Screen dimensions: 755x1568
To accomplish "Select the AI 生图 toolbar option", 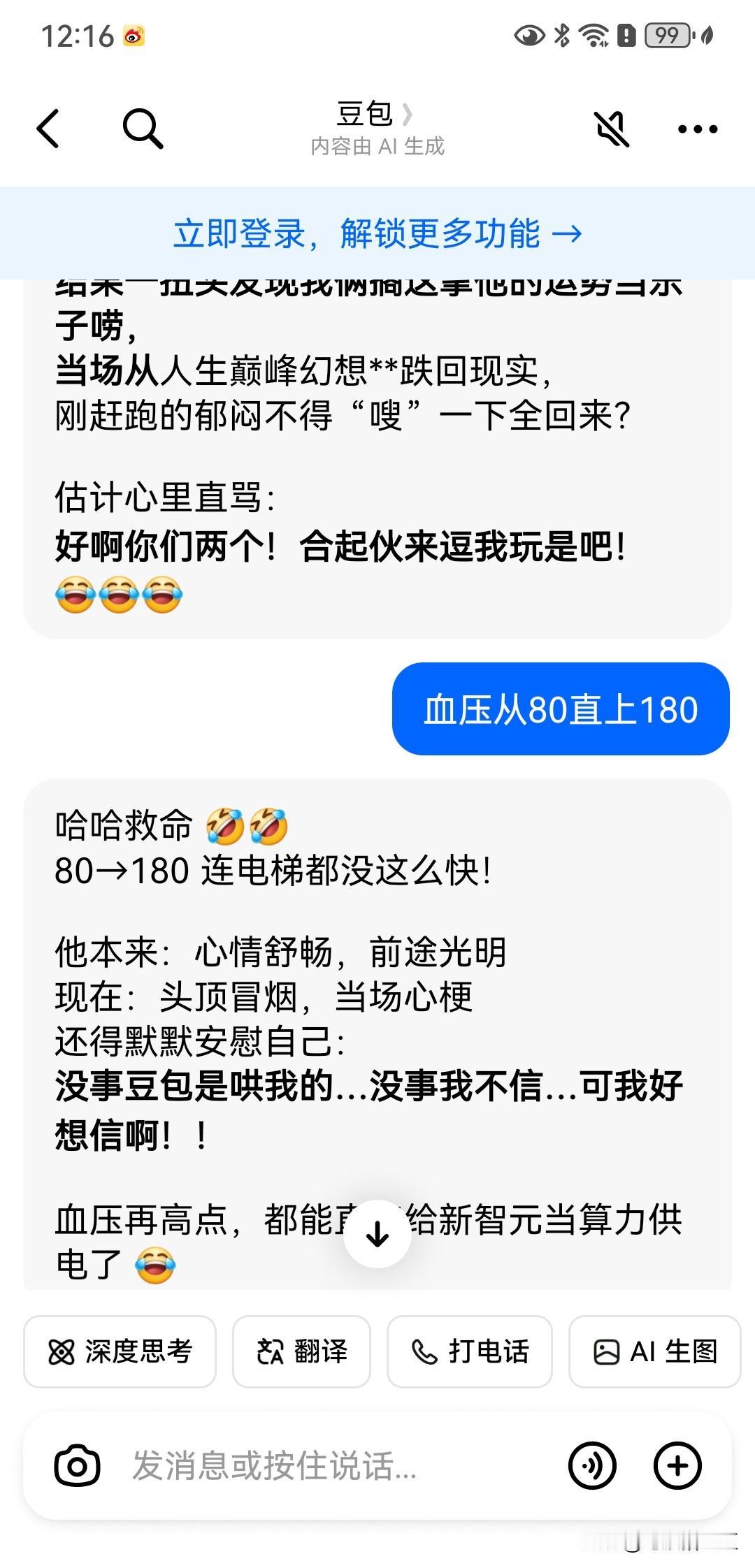I will coord(654,1351).
